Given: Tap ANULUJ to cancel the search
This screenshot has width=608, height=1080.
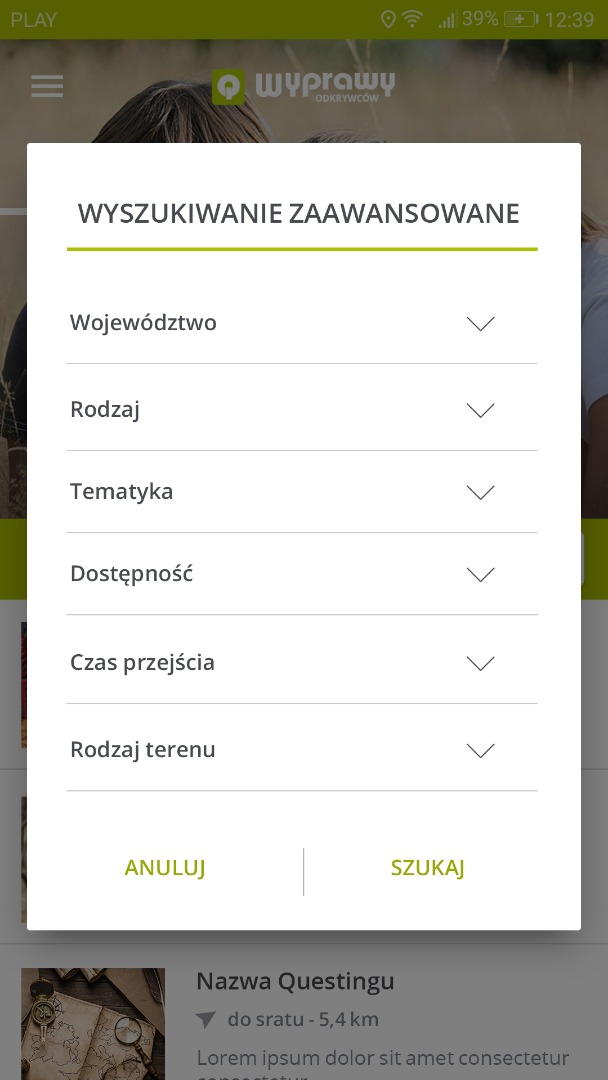Looking at the screenshot, I should click(165, 868).
